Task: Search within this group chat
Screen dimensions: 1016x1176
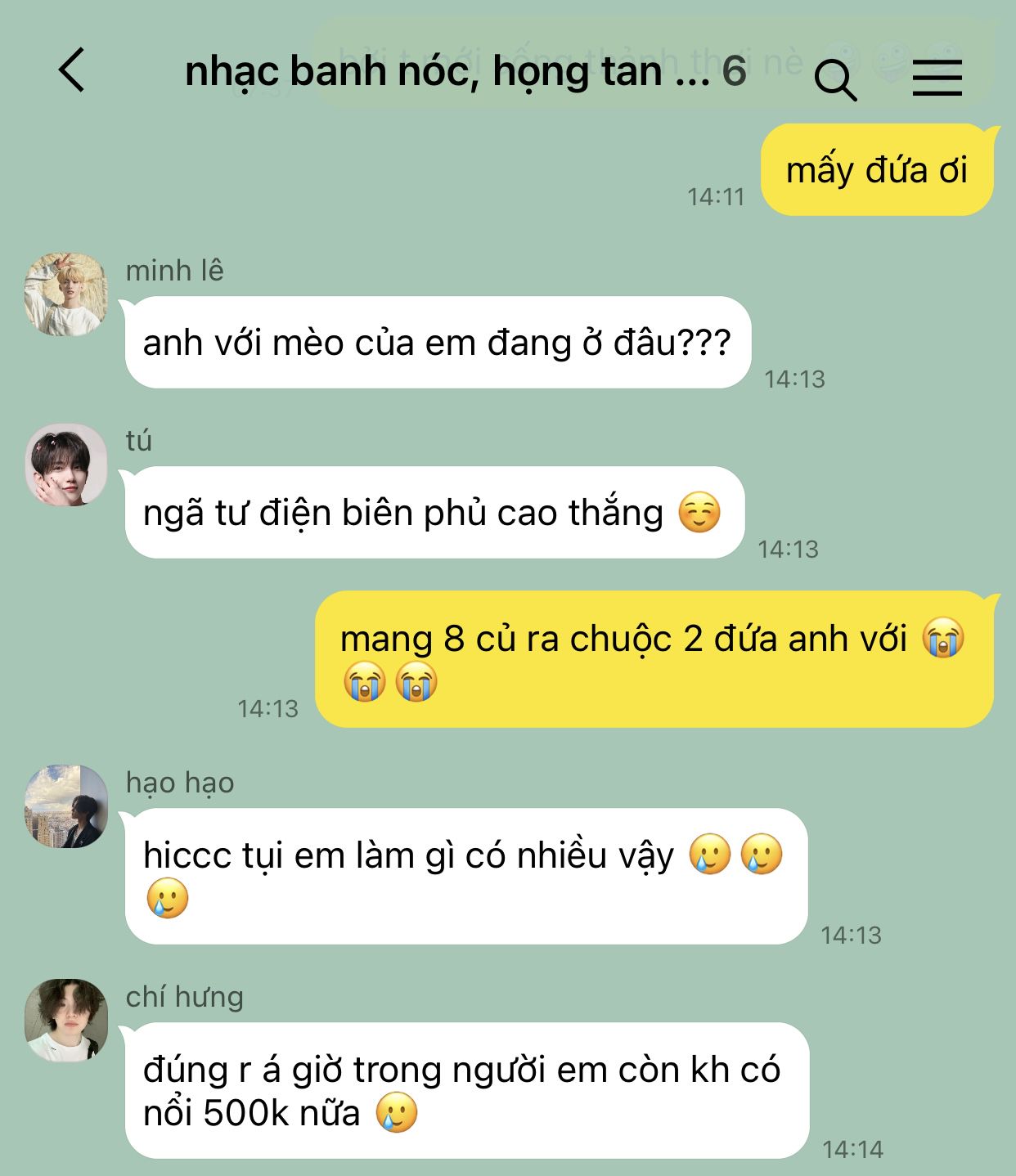Action: 835,80
